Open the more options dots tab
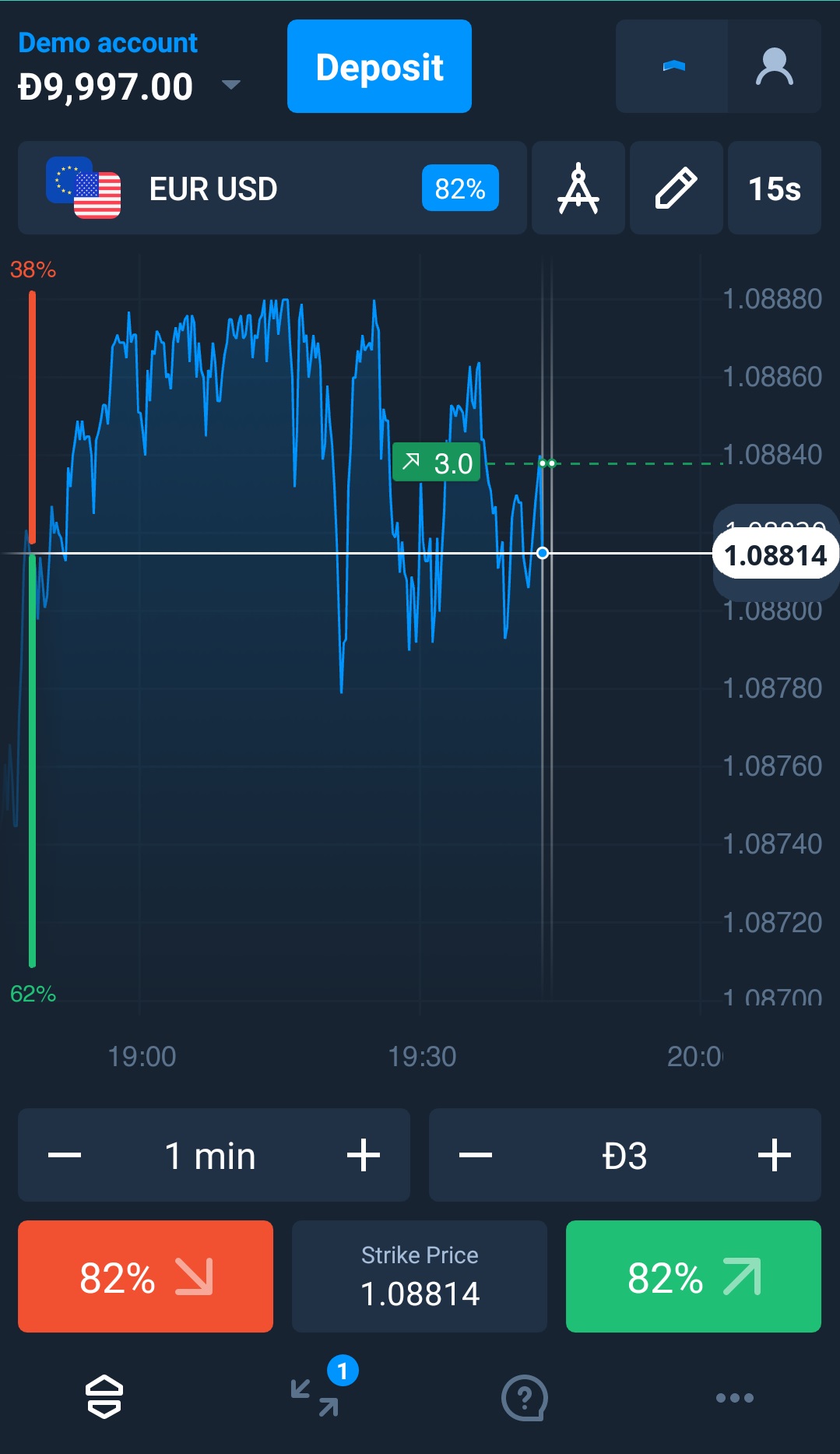The height and width of the screenshot is (1454, 840). (735, 1398)
